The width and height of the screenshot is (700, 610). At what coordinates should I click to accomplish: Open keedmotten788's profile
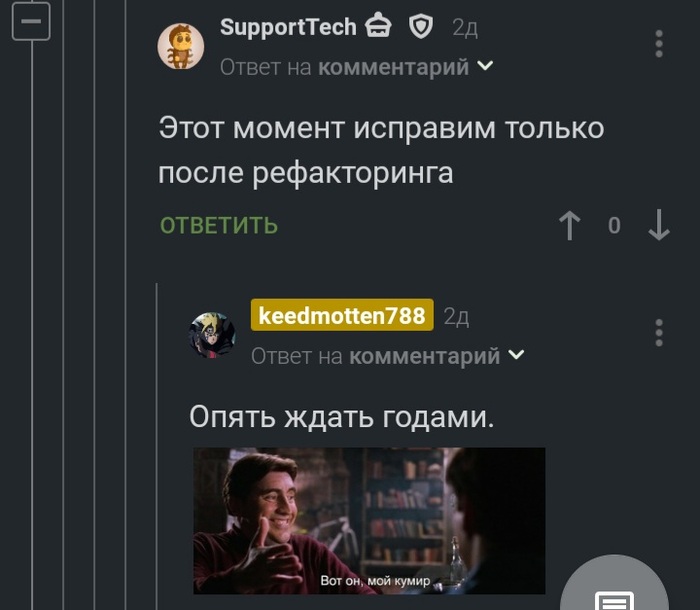(342, 315)
